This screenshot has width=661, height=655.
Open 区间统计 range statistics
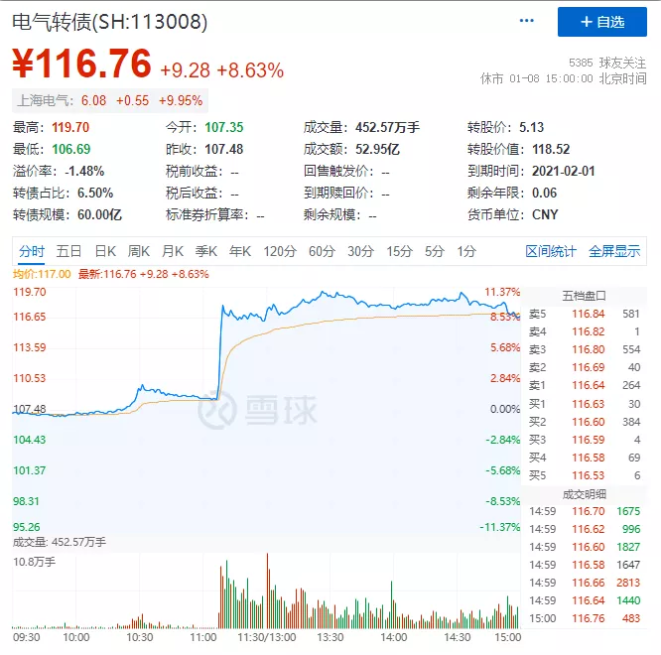click(x=551, y=251)
